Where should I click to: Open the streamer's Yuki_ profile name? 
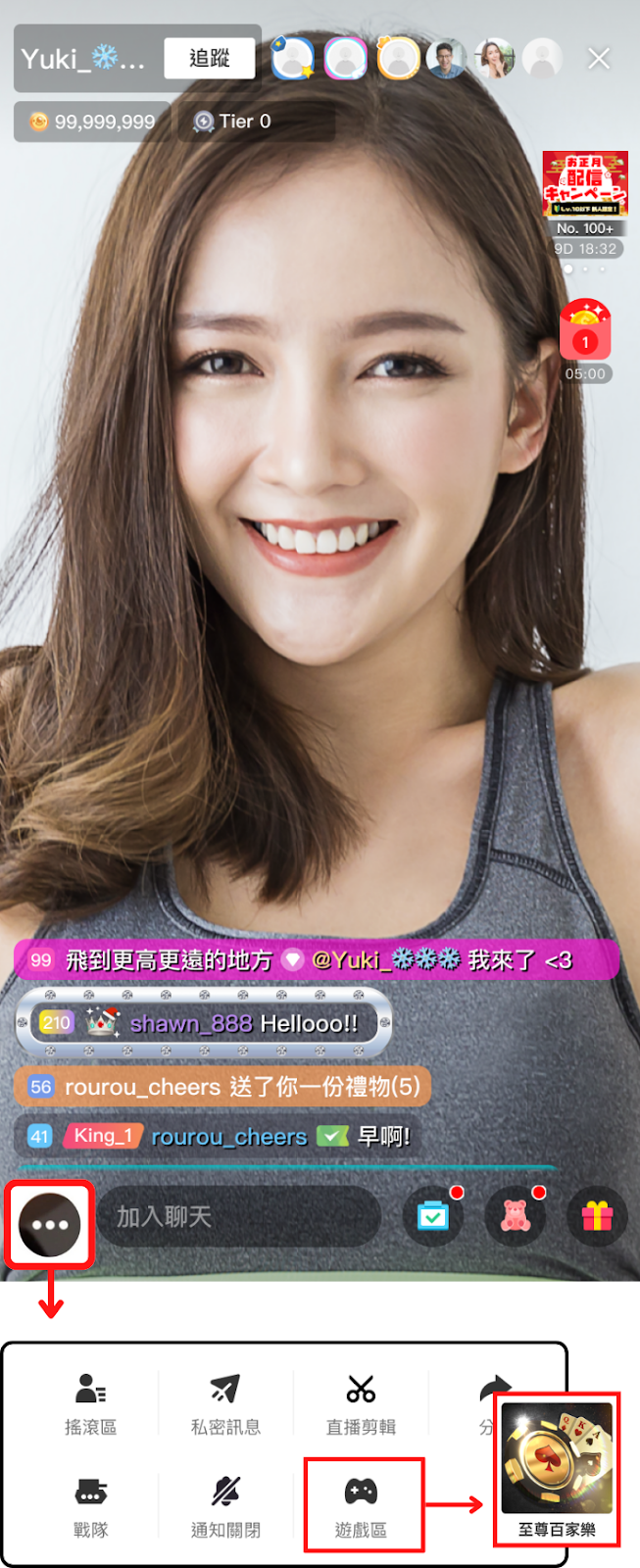(x=83, y=59)
